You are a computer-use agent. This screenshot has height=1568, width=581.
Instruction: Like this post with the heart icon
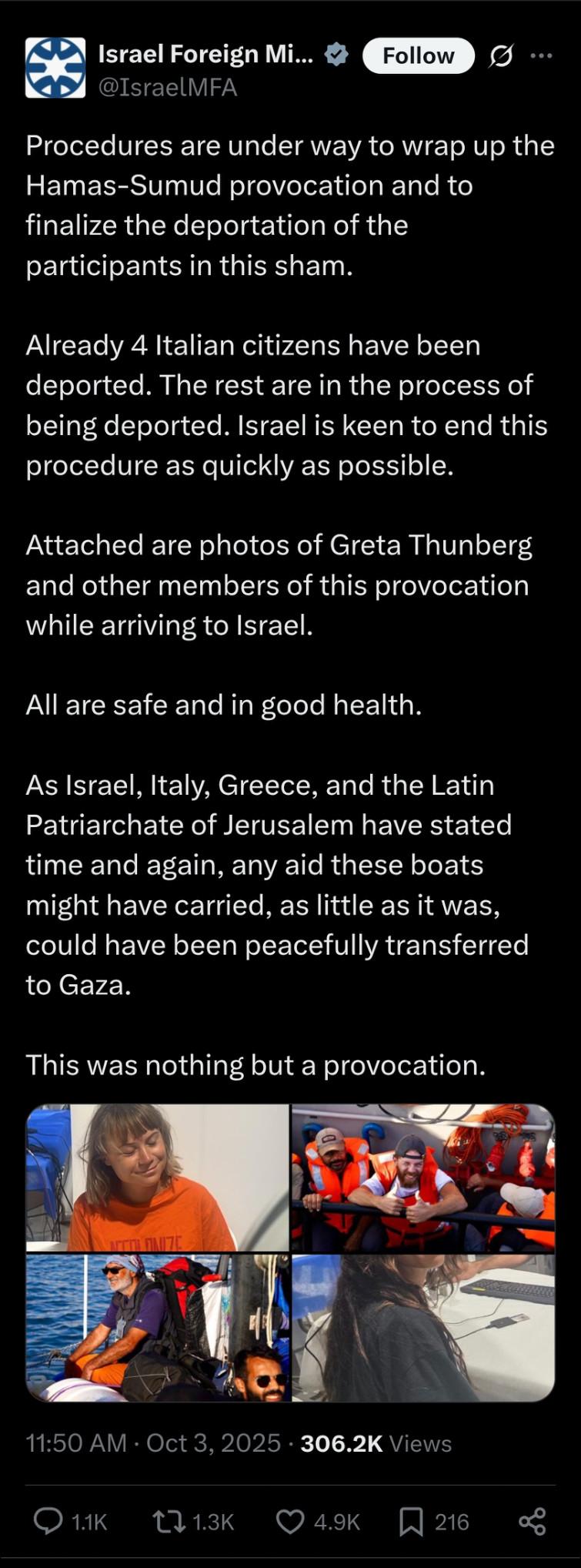coord(290,1520)
